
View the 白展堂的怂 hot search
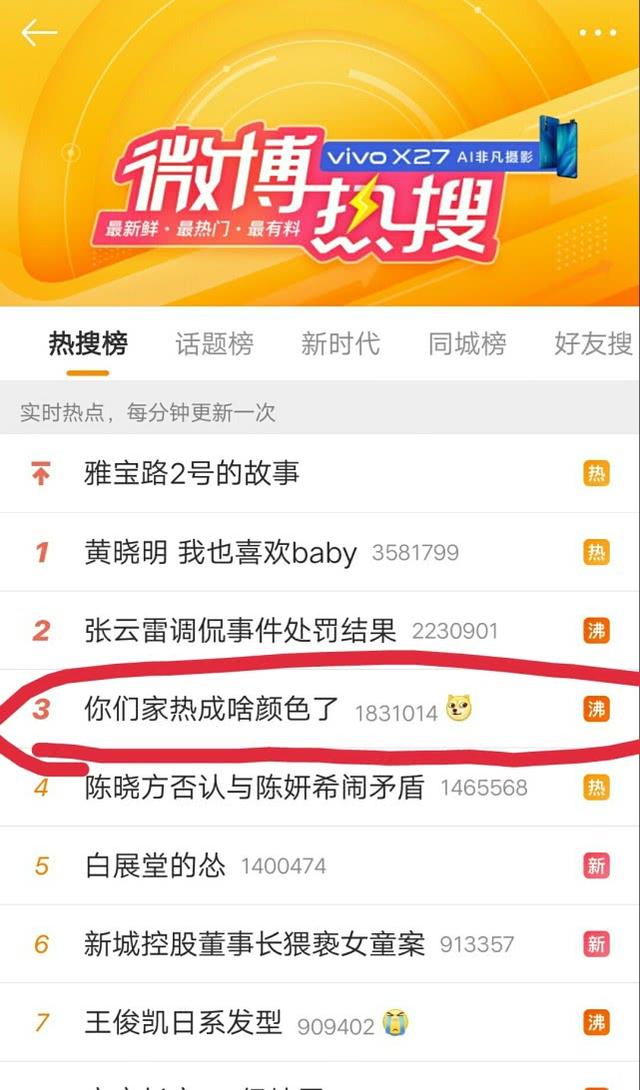coord(155,866)
